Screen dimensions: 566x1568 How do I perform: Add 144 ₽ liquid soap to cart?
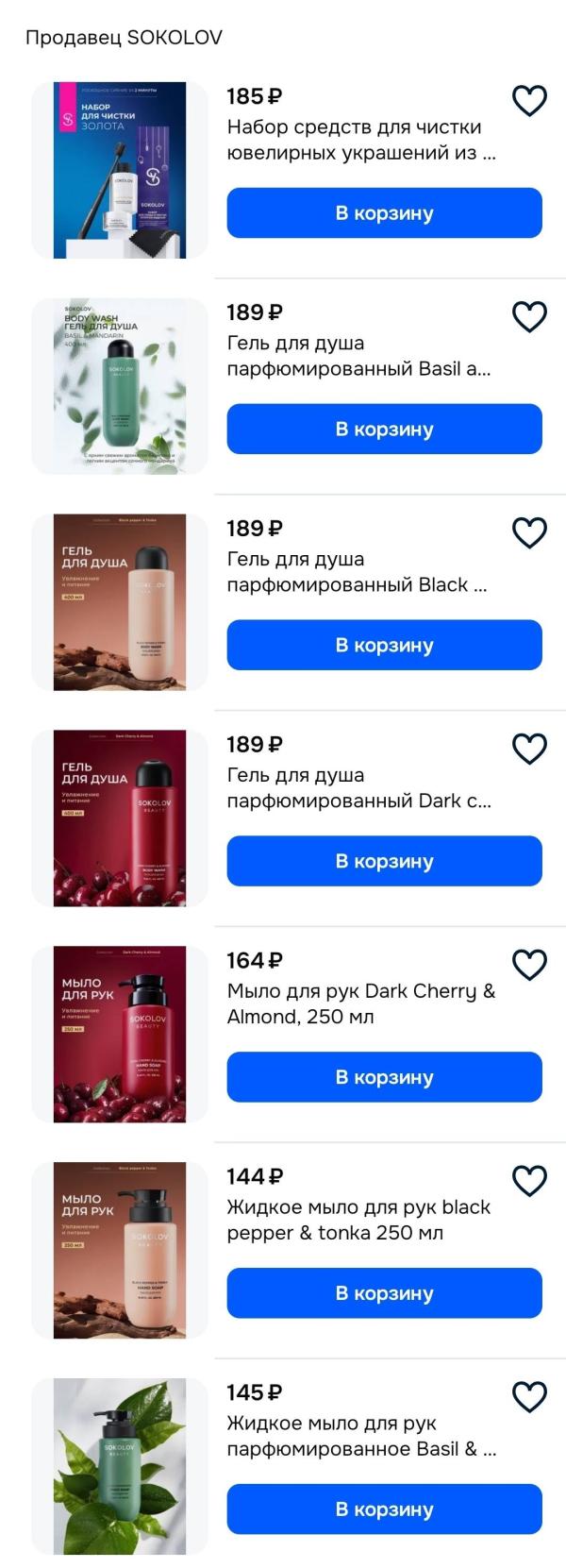[384, 1293]
